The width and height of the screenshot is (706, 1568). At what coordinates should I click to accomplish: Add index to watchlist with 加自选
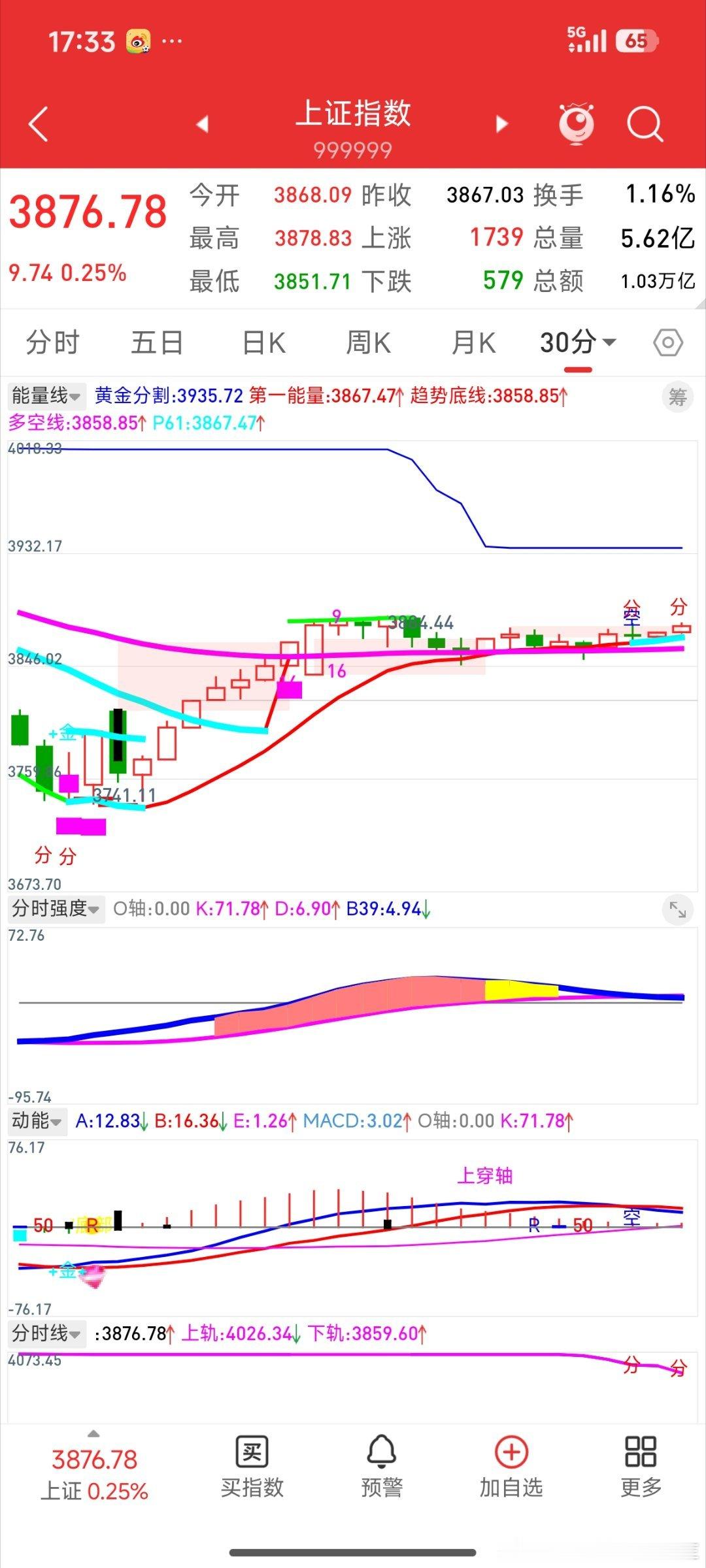pos(511,1467)
